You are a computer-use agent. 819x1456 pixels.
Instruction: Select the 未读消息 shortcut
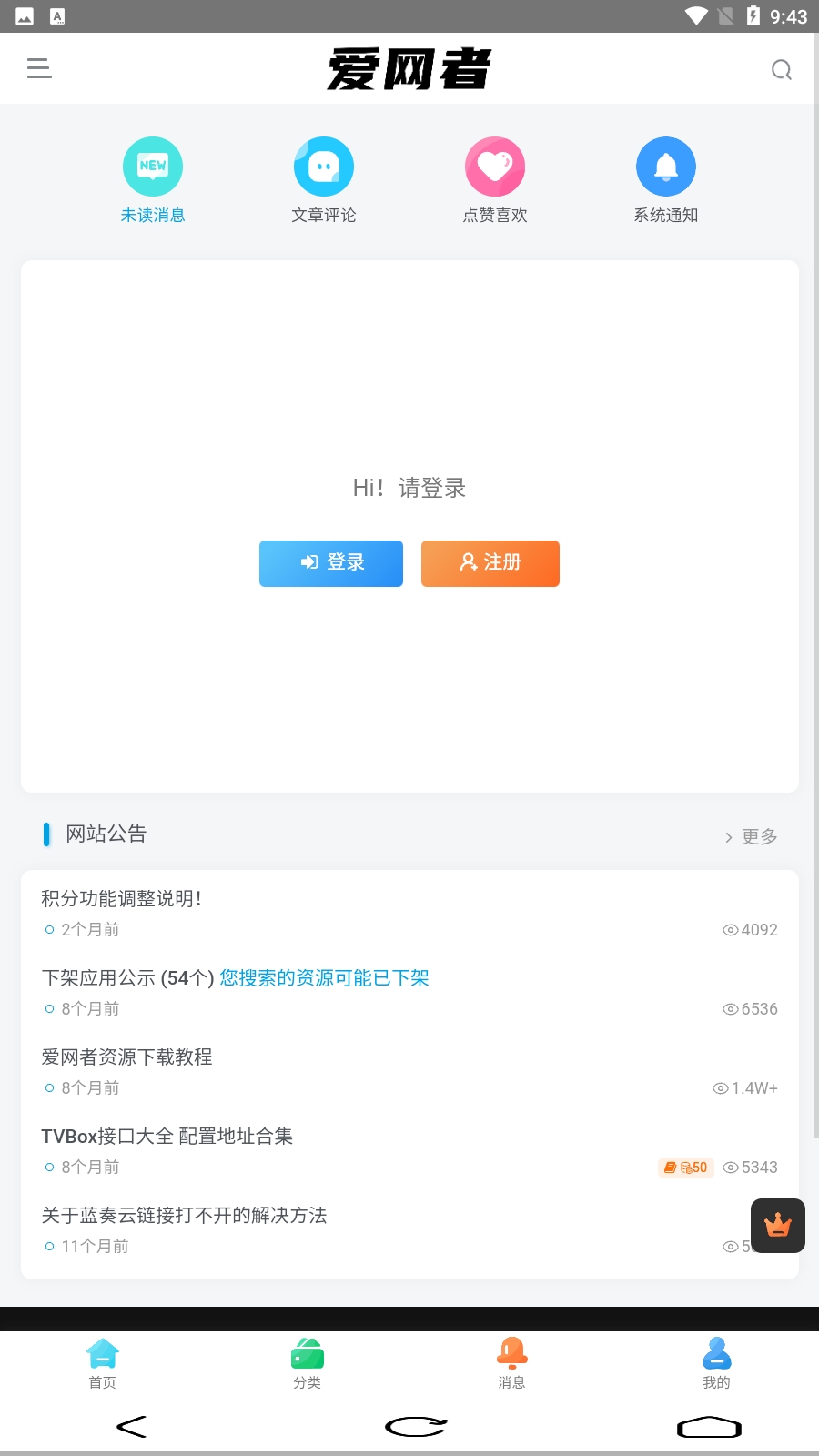click(153, 180)
